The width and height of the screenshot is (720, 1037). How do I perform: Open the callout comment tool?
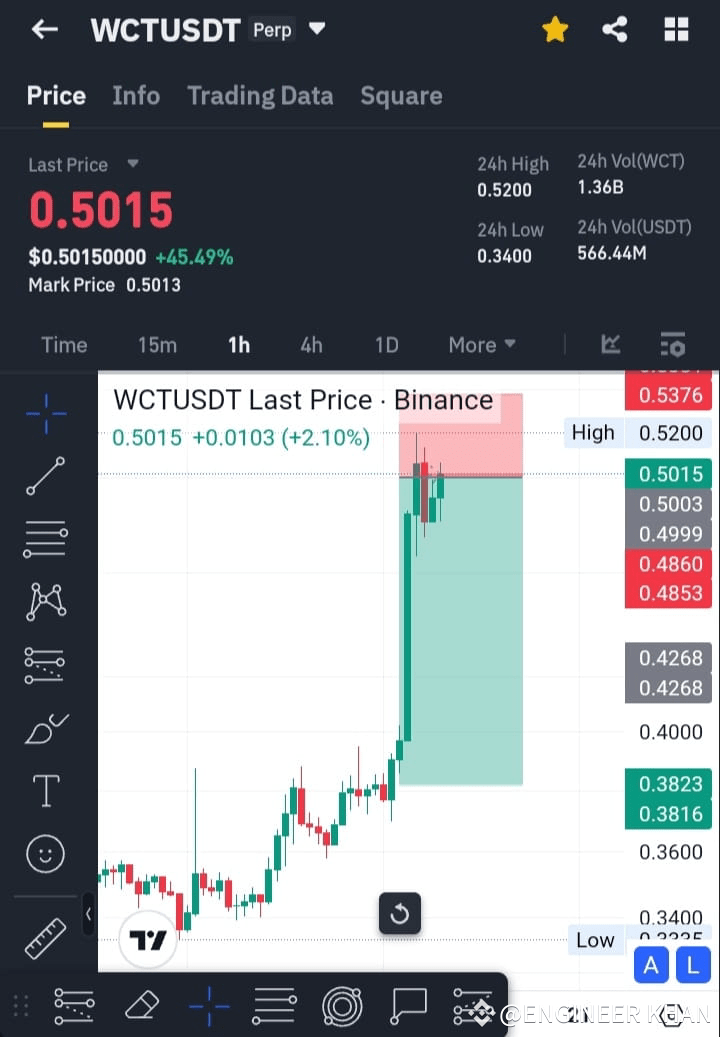click(408, 1007)
